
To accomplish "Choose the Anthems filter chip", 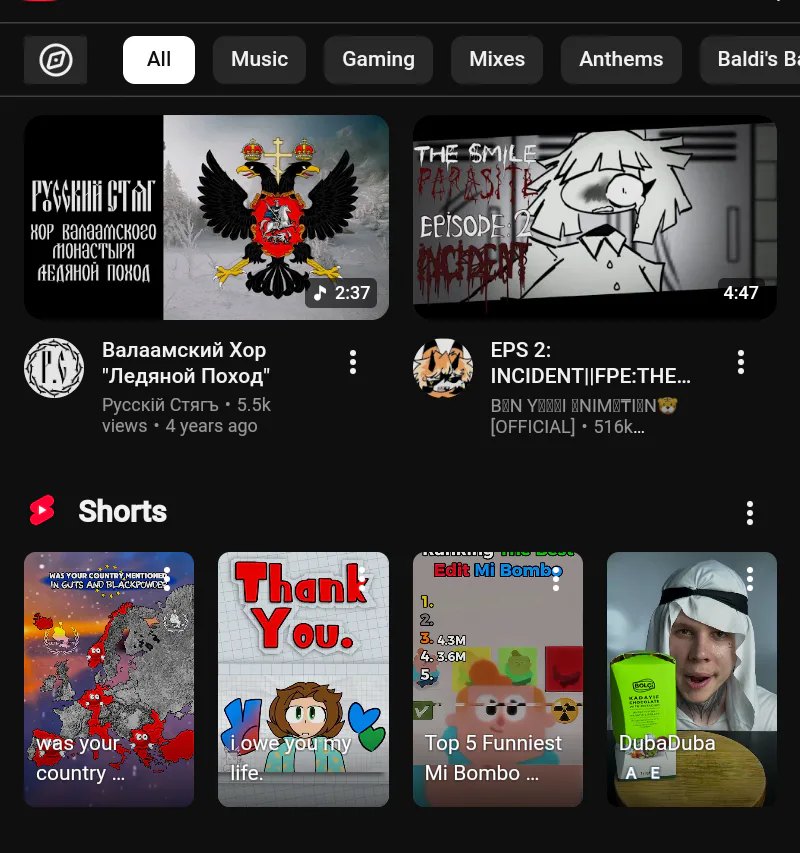I will pyautogui.click(x=621, y=60).
